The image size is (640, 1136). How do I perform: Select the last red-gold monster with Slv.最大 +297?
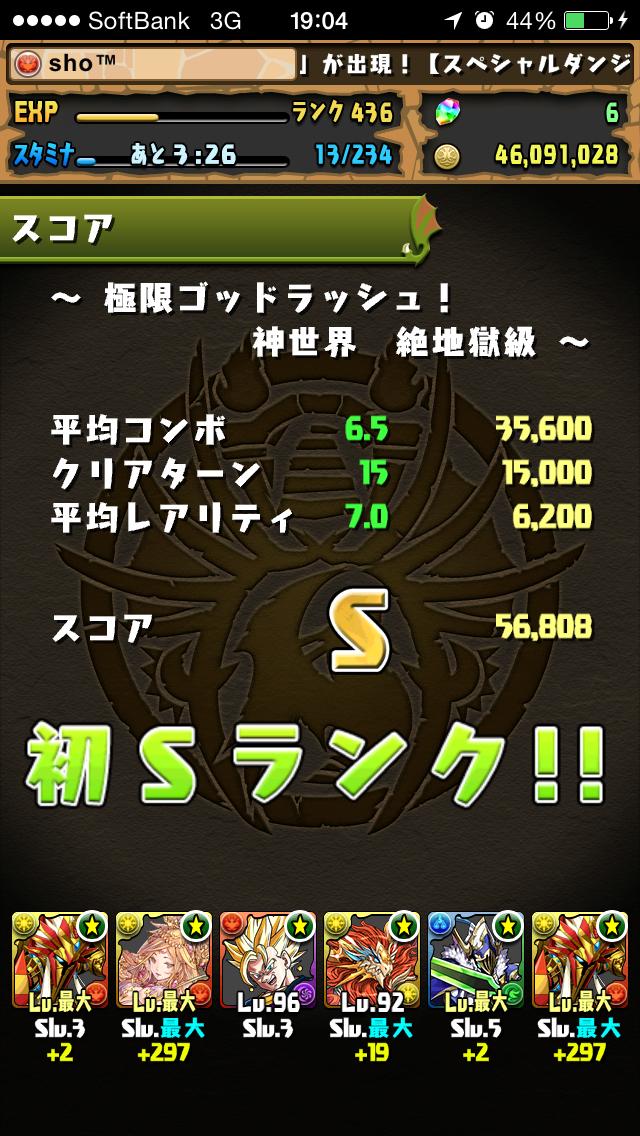coord(578,959)
